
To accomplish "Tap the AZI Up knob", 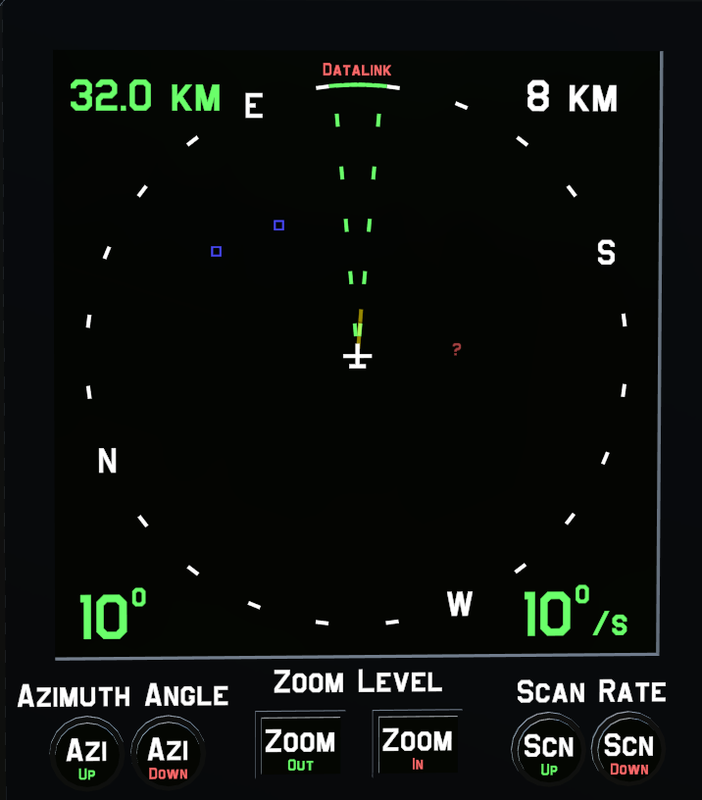I will [86, 753].
